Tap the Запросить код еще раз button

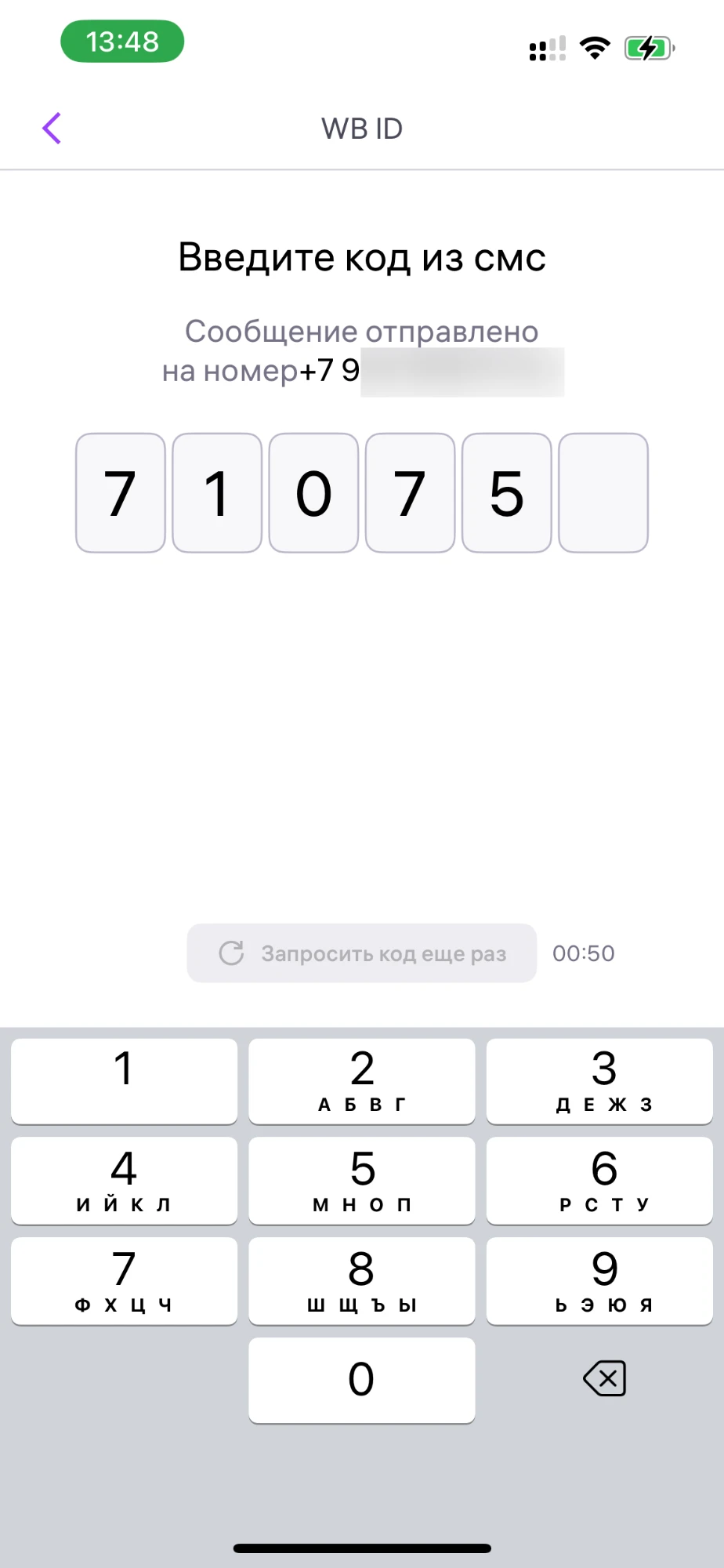click(361, 953)
